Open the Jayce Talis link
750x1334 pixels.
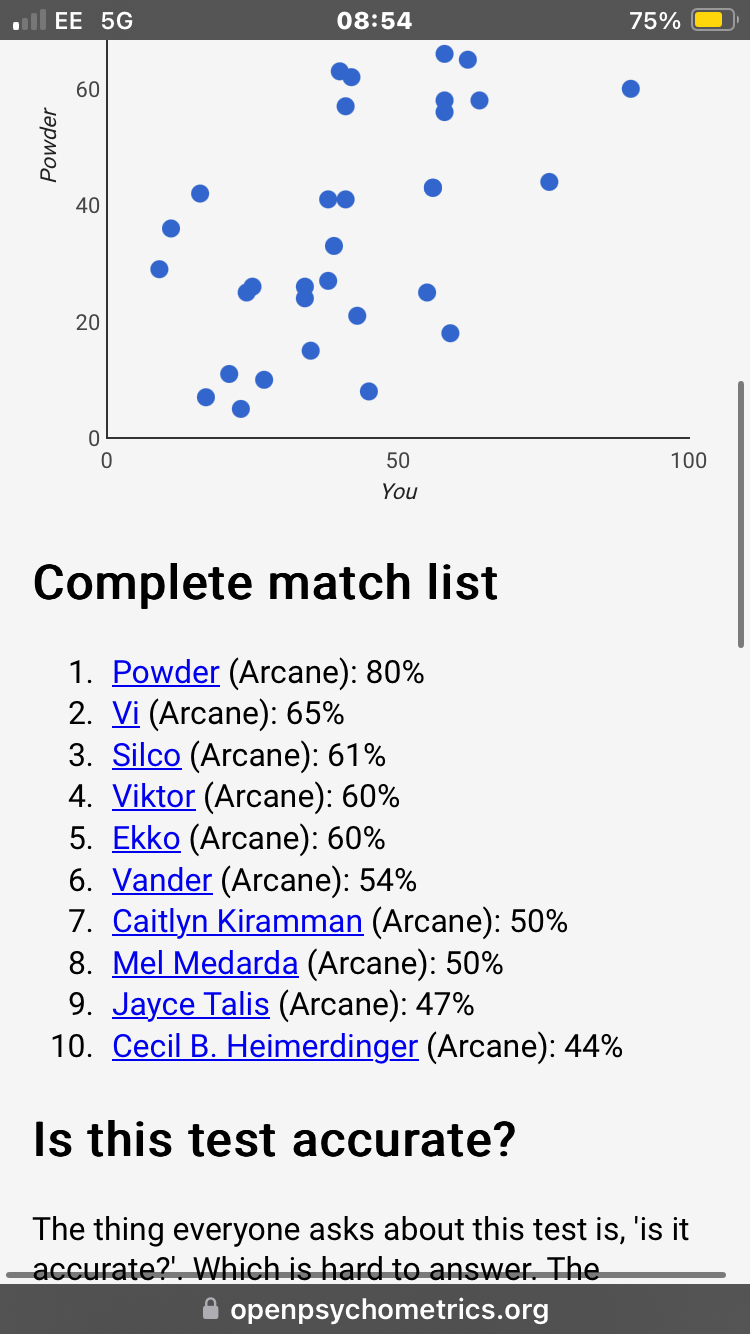191,1004
